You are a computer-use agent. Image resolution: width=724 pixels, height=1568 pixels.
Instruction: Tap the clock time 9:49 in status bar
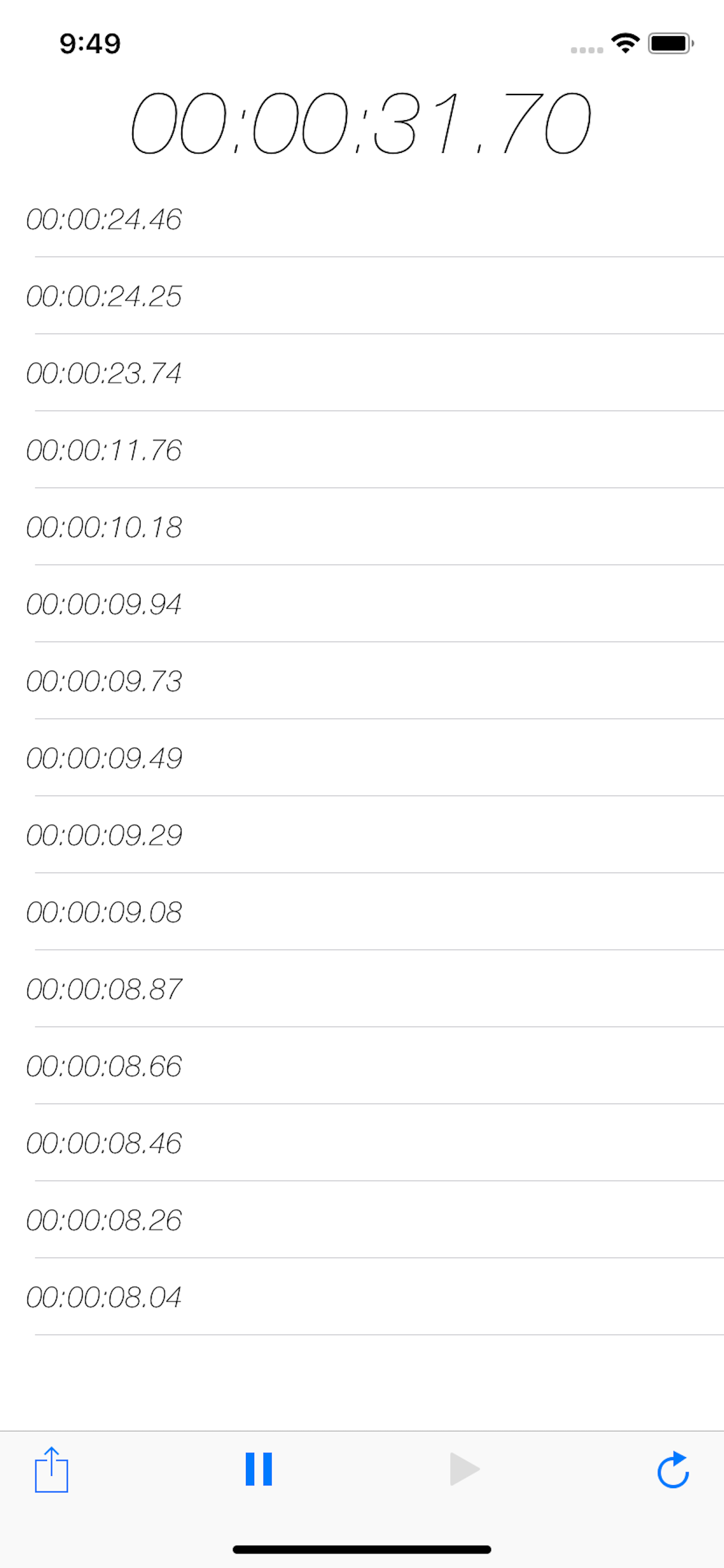pyautogui.click(x=89, y=43)
